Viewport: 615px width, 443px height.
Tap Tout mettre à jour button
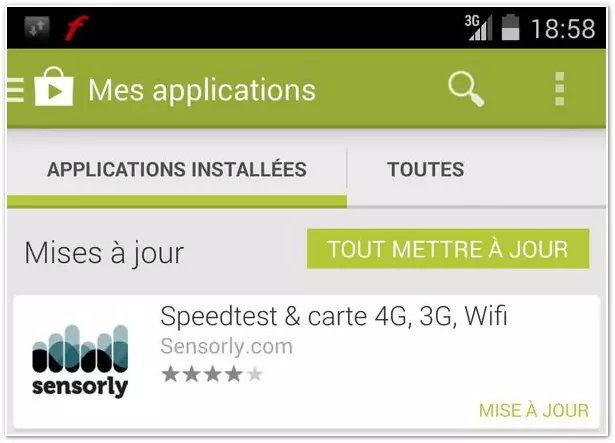point(447,249)
